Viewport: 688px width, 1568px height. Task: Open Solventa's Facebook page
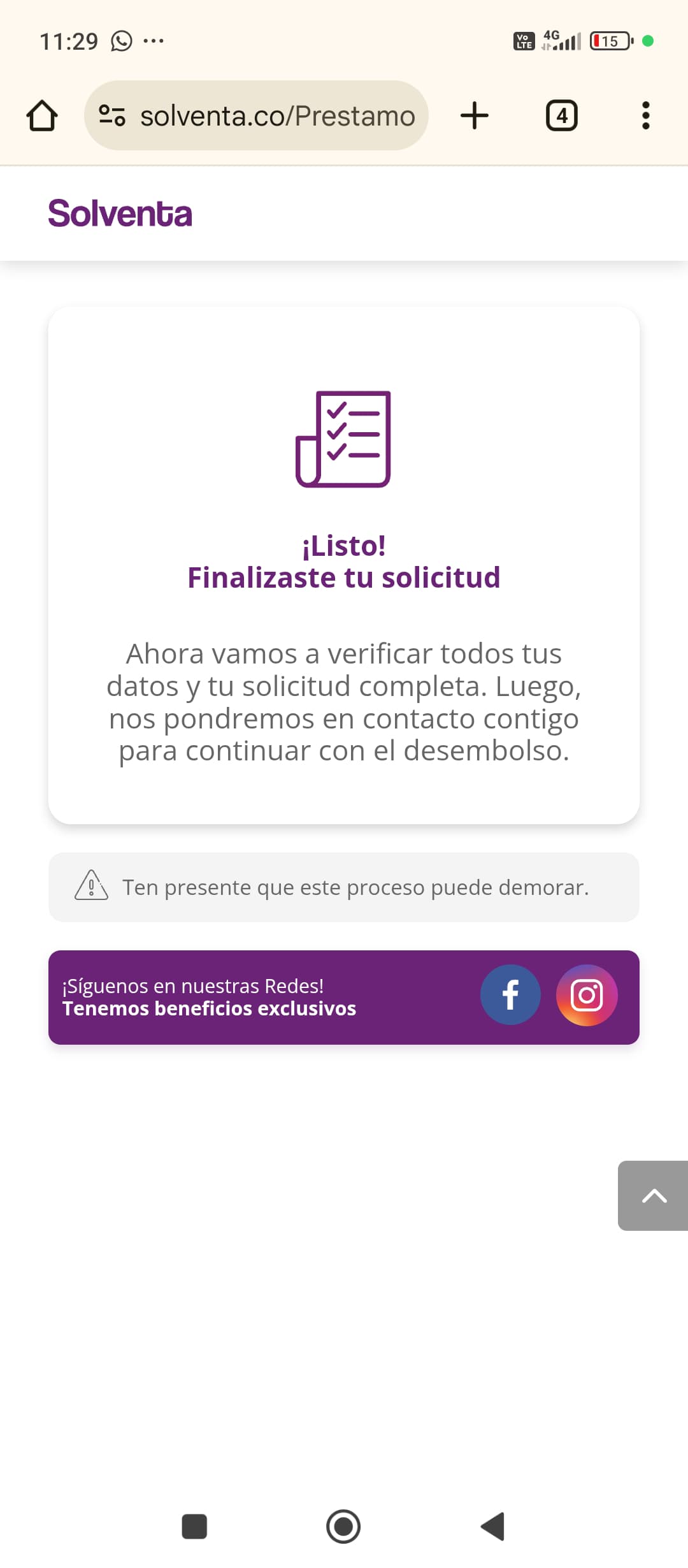tap(510, 995)
